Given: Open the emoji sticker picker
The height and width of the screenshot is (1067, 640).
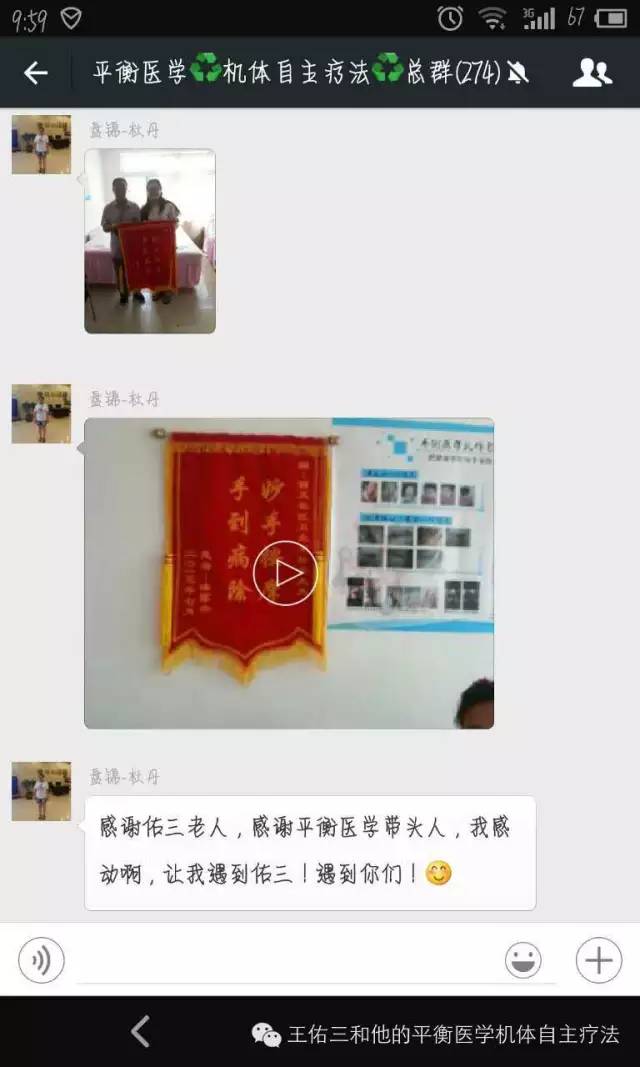Looking at the screenshot, I should [x=523, y=961].
